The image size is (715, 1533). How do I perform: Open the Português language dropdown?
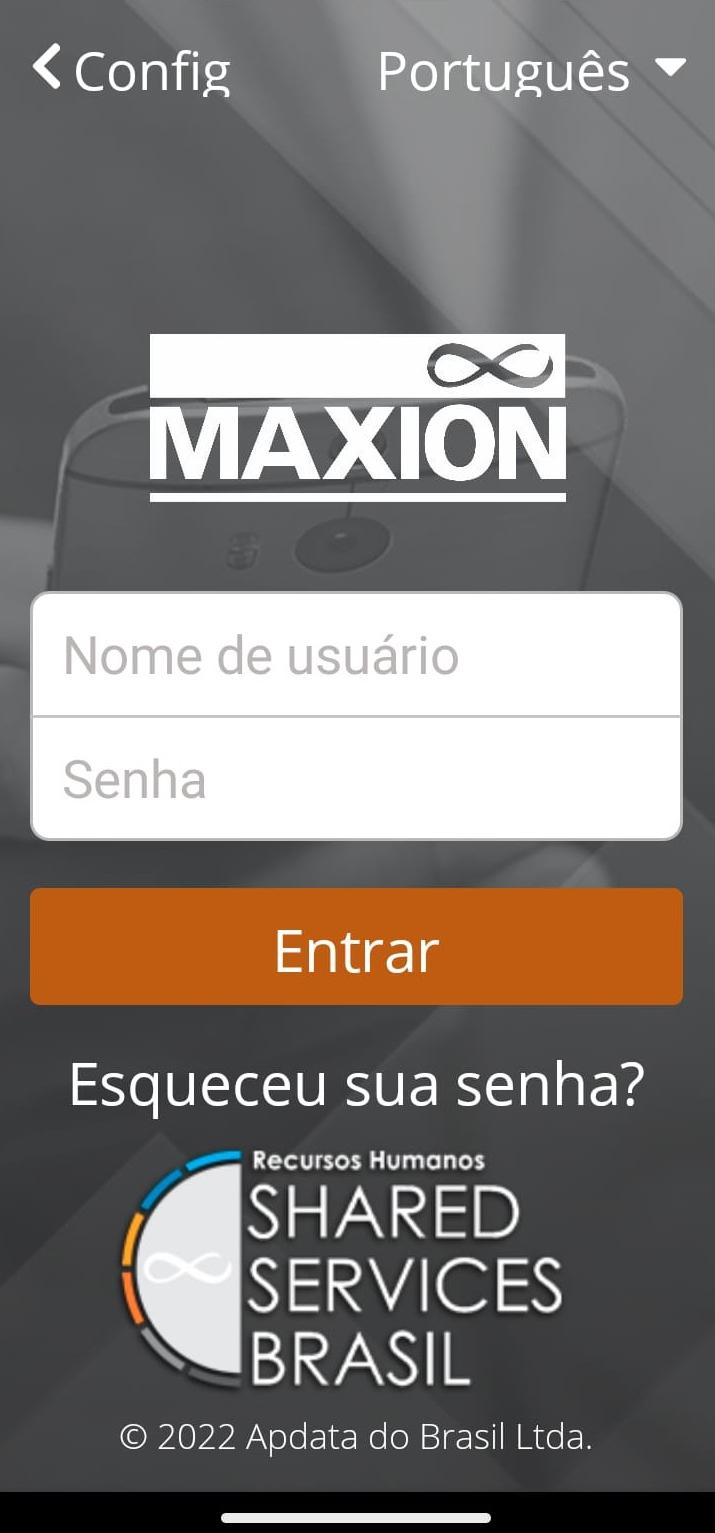530,70
